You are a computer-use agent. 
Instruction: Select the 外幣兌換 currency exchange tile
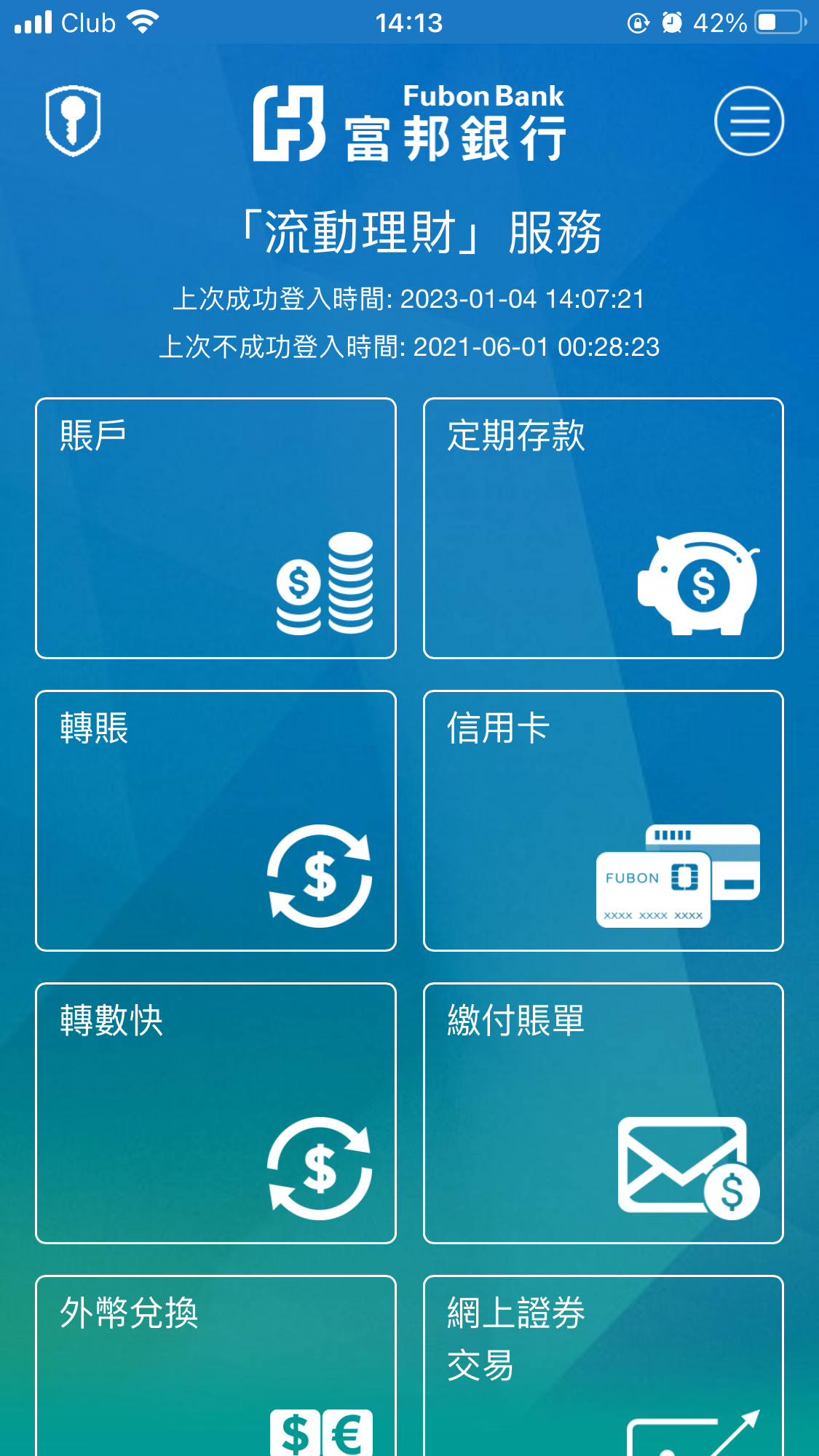tap(215, 1366)
